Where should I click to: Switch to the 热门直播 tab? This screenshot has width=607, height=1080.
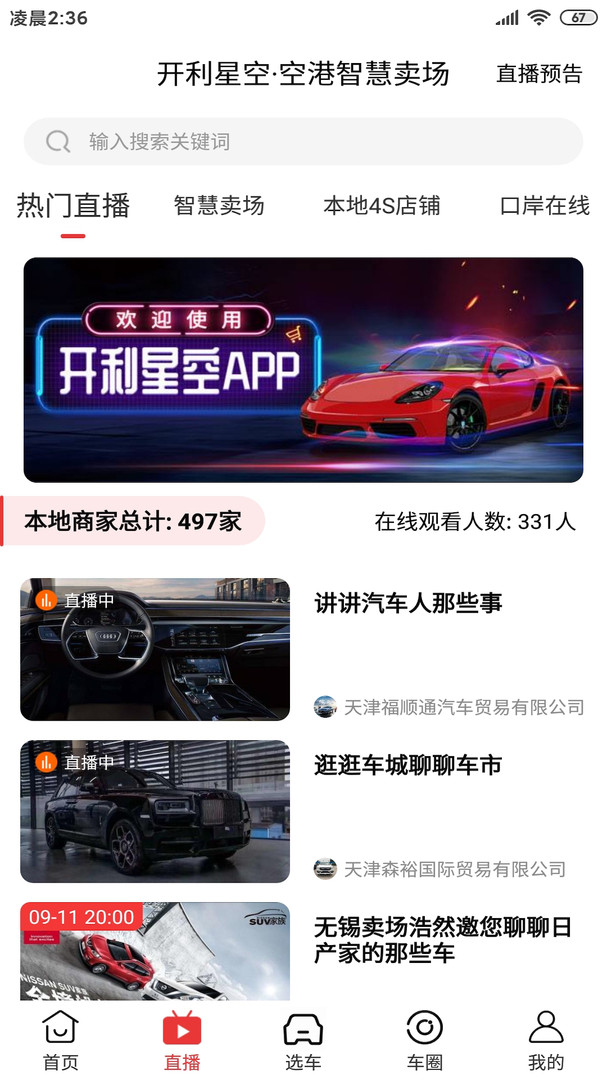pos(73,206)
